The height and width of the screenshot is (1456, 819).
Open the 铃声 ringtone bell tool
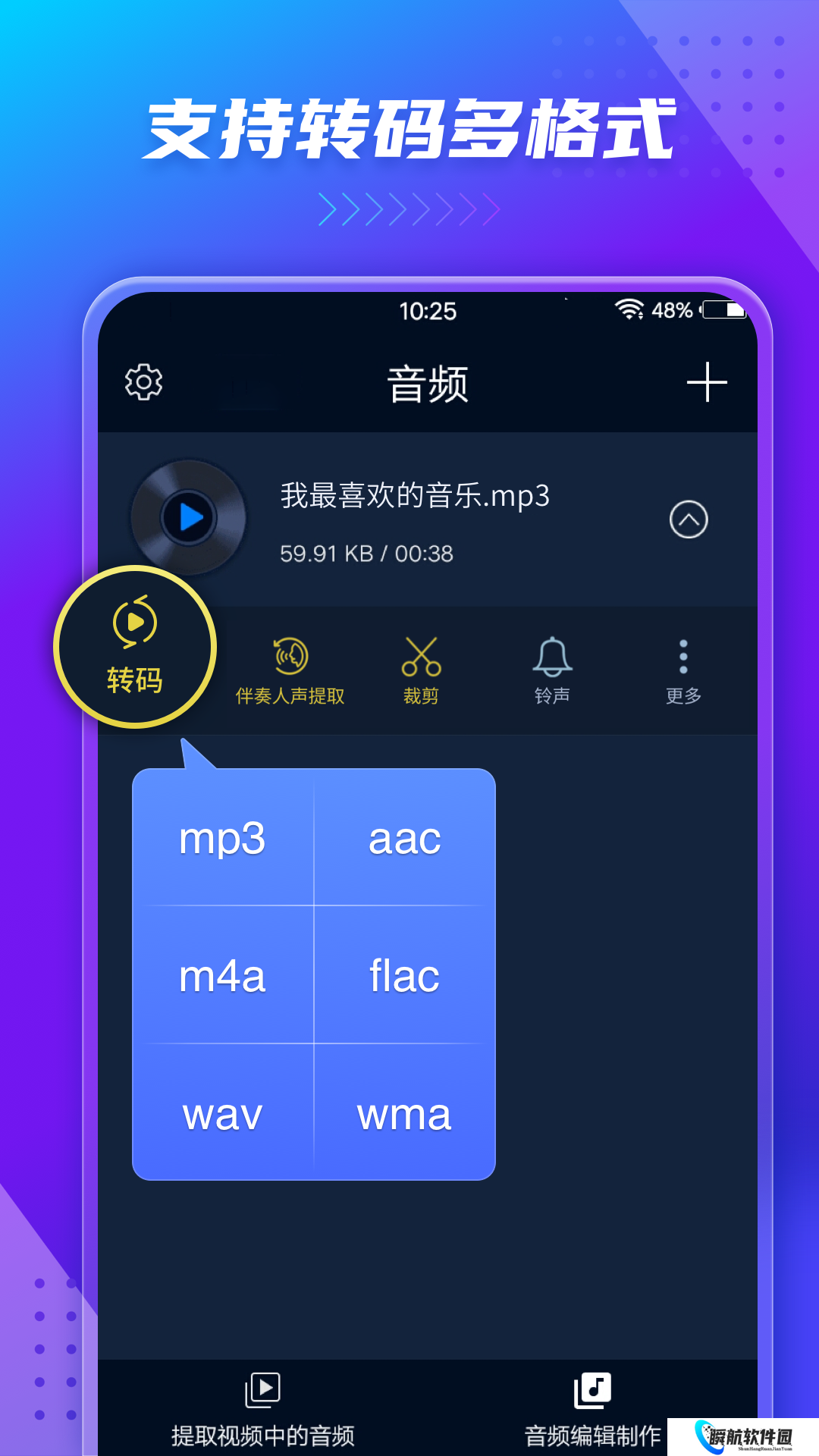click(x=552, y=667)
